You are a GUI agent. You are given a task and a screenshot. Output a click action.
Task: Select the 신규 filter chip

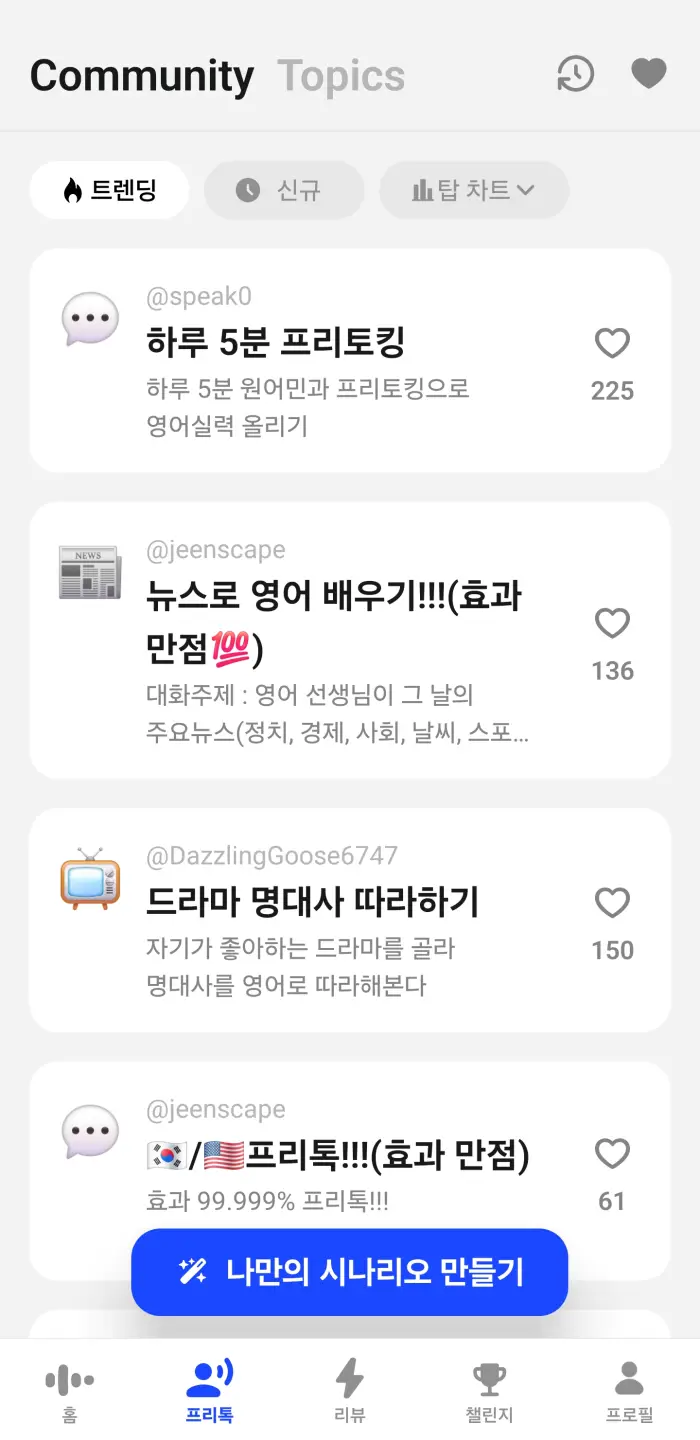[x=284, y=190]
